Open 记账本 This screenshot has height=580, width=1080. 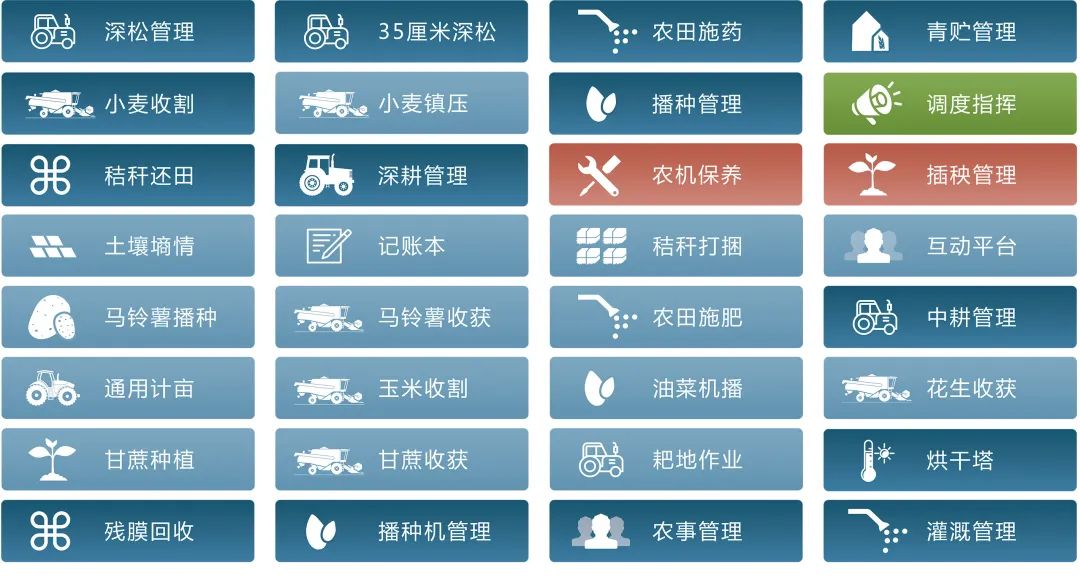tap(401, 246)
